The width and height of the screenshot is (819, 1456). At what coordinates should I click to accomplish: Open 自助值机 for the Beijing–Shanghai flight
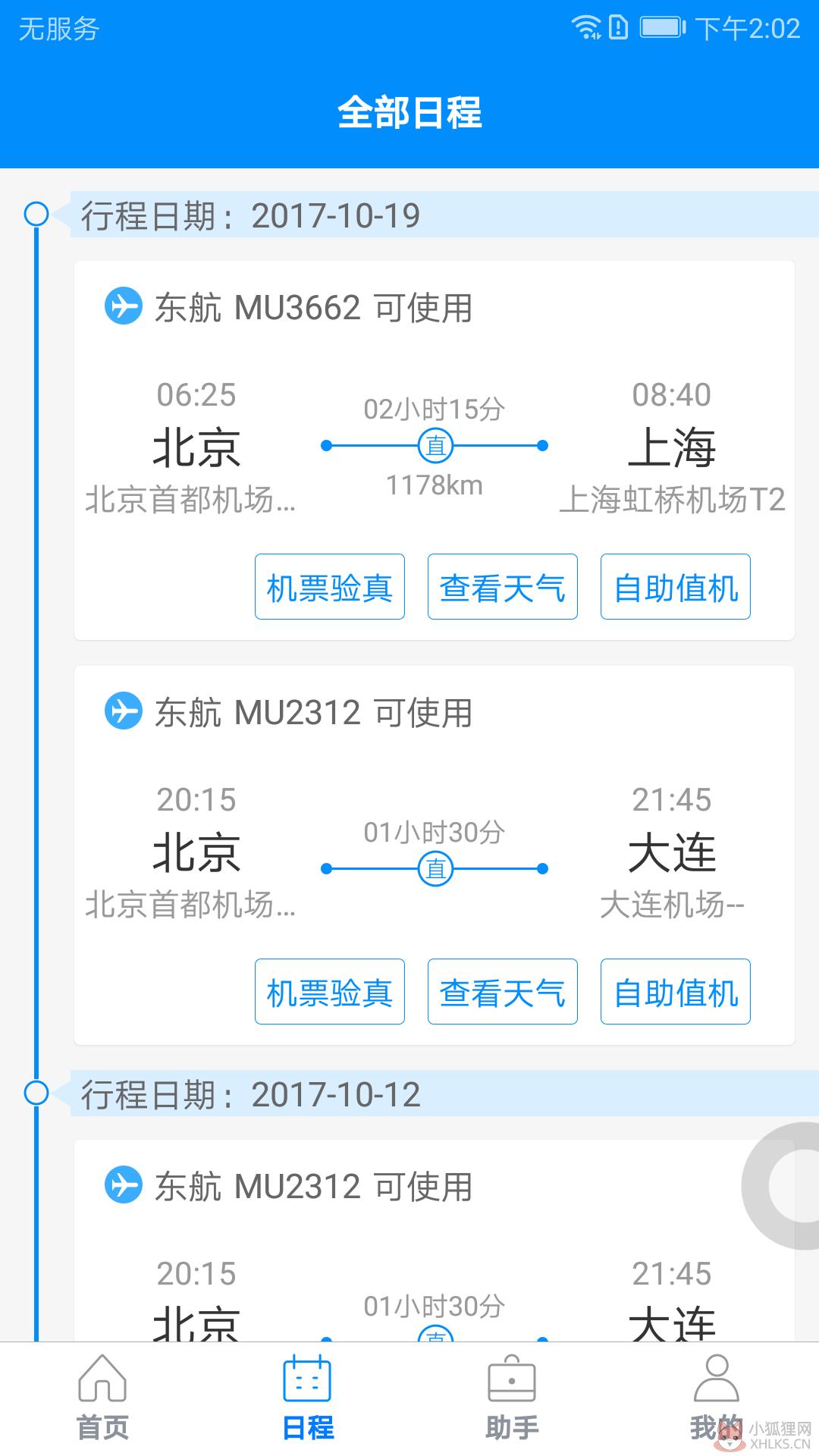click(x=676, y=587)
